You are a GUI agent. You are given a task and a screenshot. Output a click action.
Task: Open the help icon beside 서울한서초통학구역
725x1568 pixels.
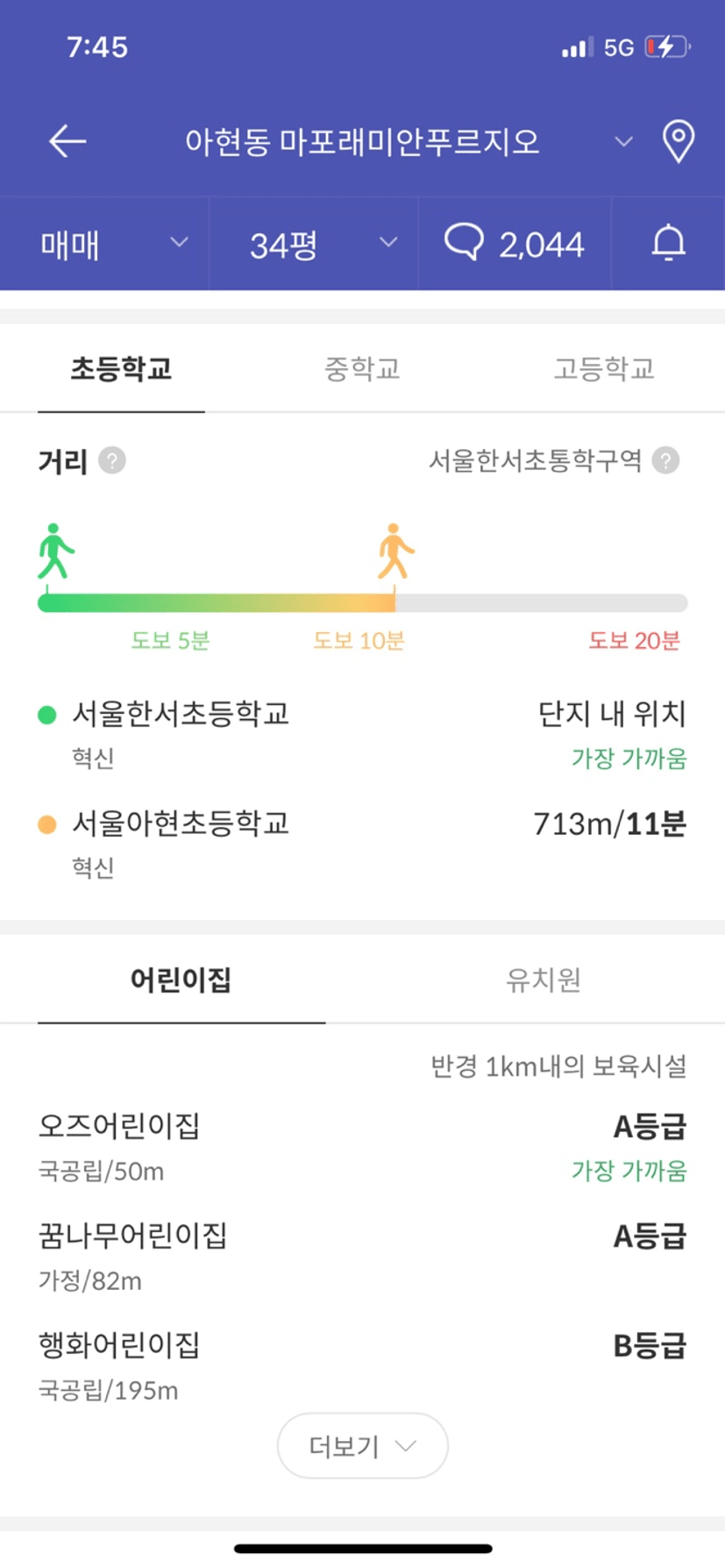[666, 460]
